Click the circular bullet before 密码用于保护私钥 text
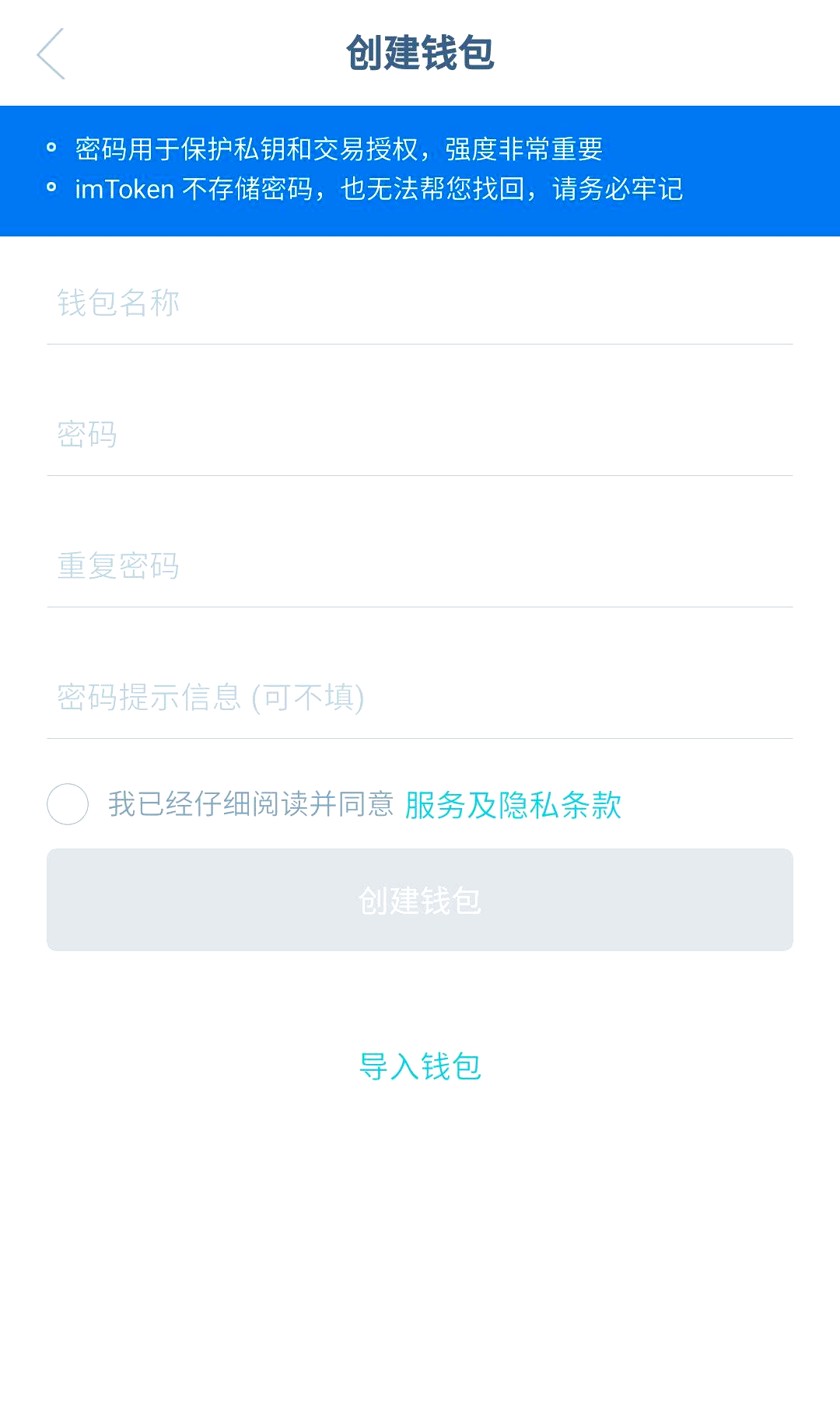840x1417 pixels. 52,145
